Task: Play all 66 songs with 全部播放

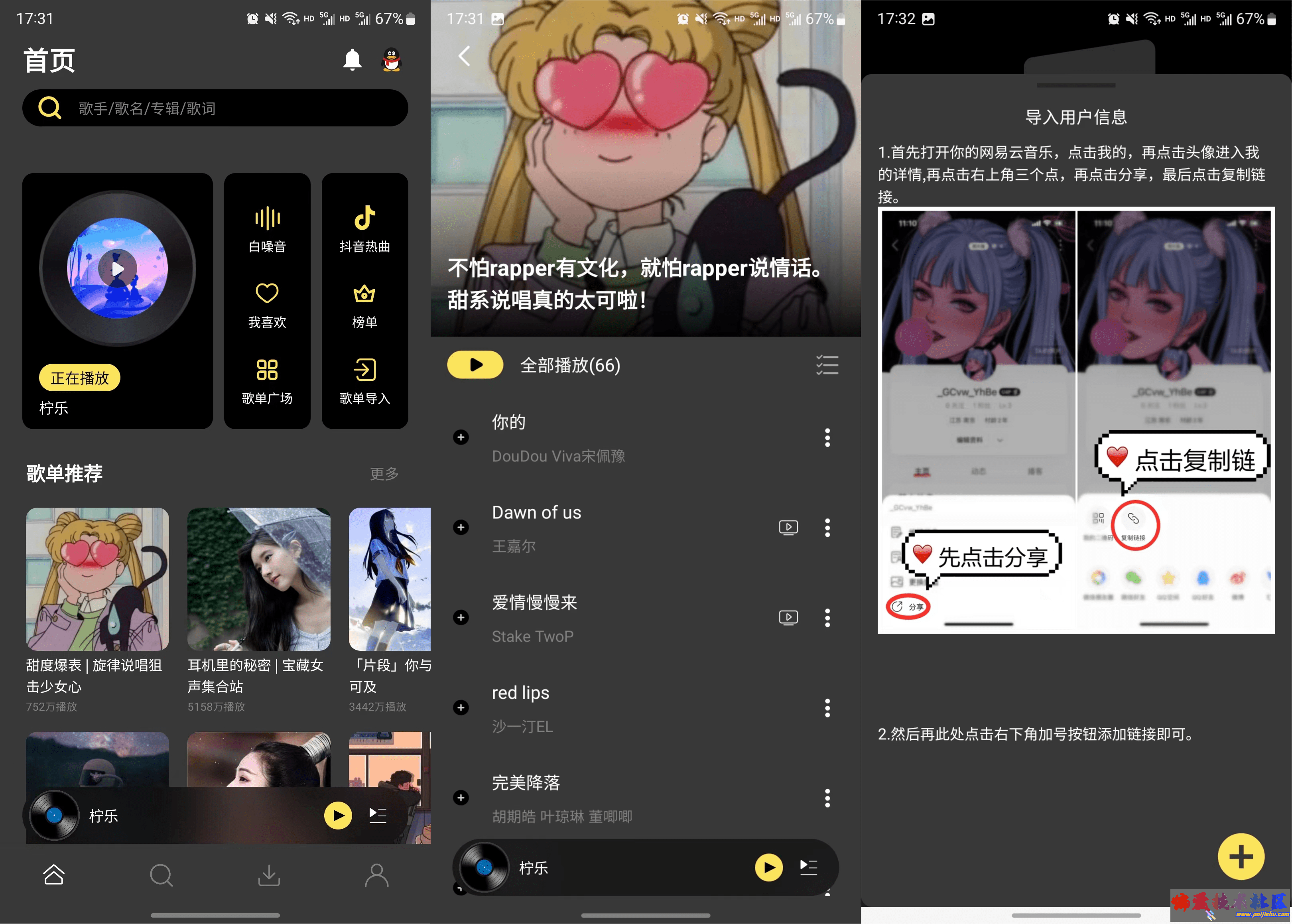Action: click(x=475, y=365)
